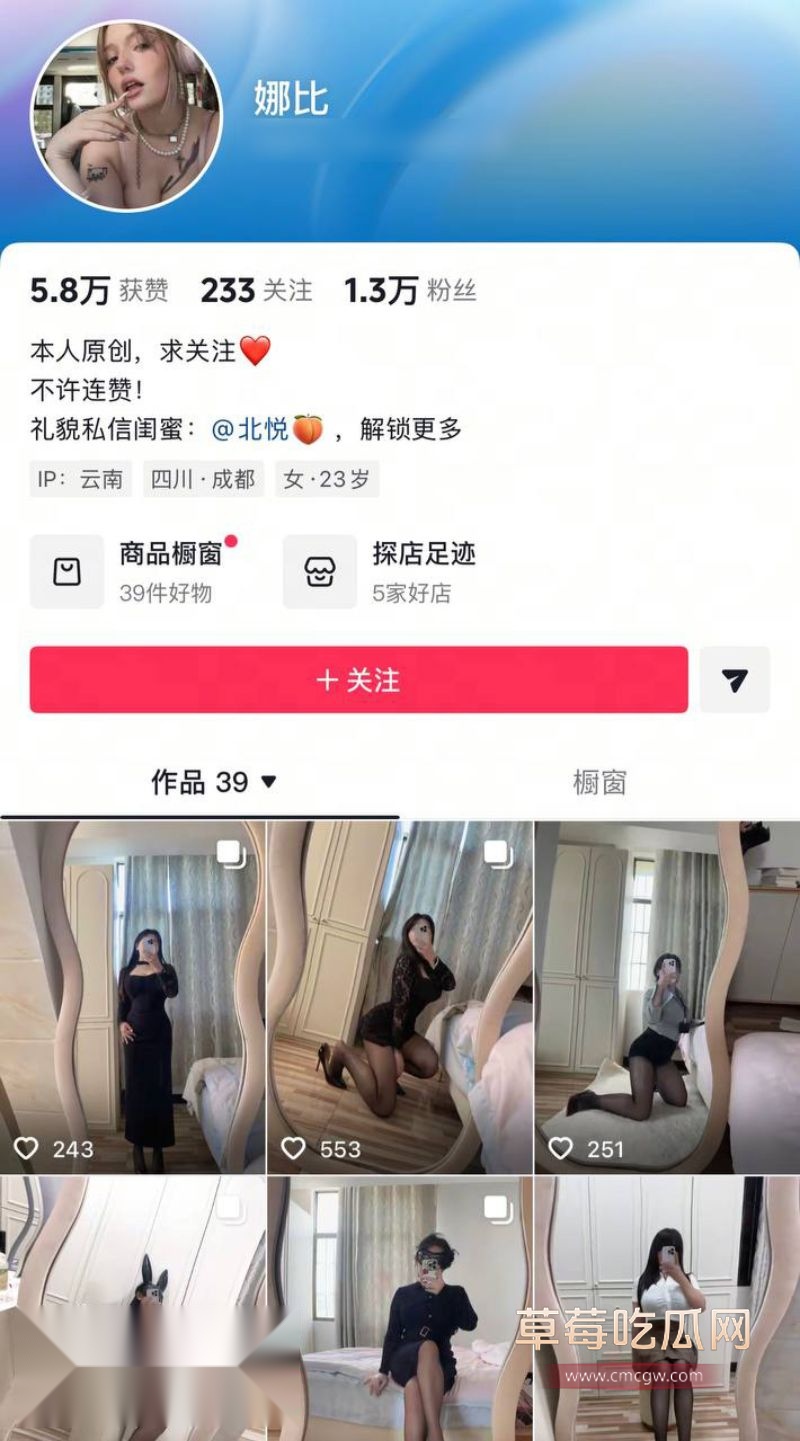Expand the 作品 39 sorting dropdown arrow
The width and height of the screenshot is (800, 1441).
[266, 784]
